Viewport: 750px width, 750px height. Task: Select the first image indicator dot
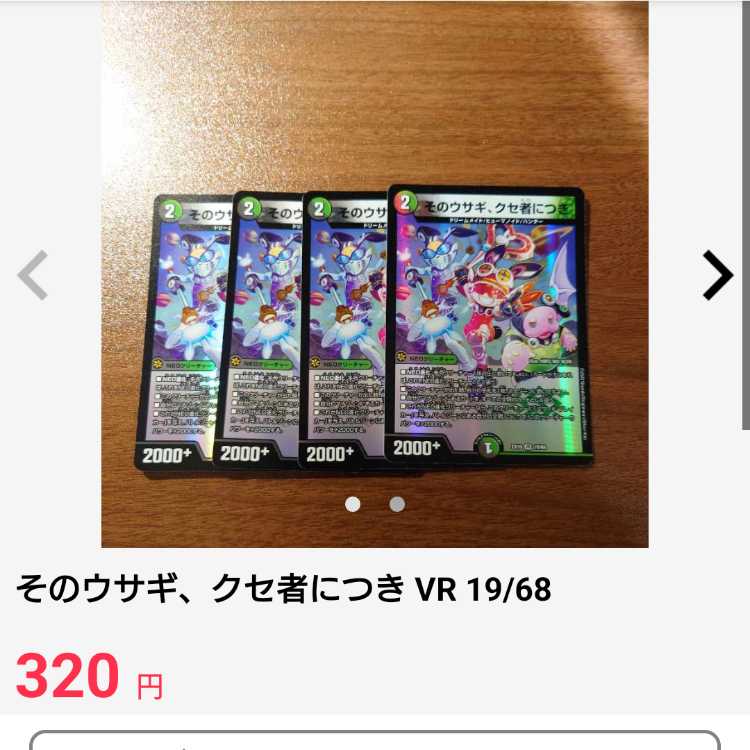click(x=352, y=504)
